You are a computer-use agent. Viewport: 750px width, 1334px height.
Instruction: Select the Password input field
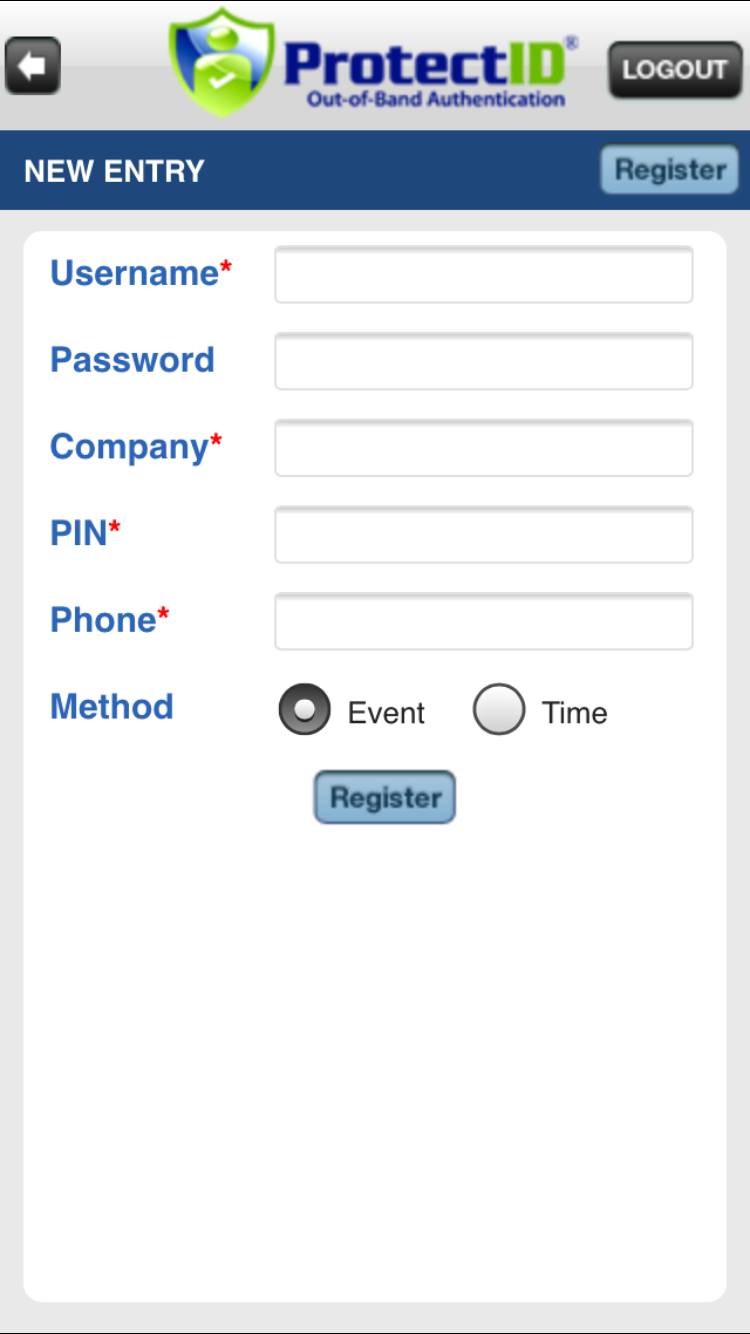[484, 361]
